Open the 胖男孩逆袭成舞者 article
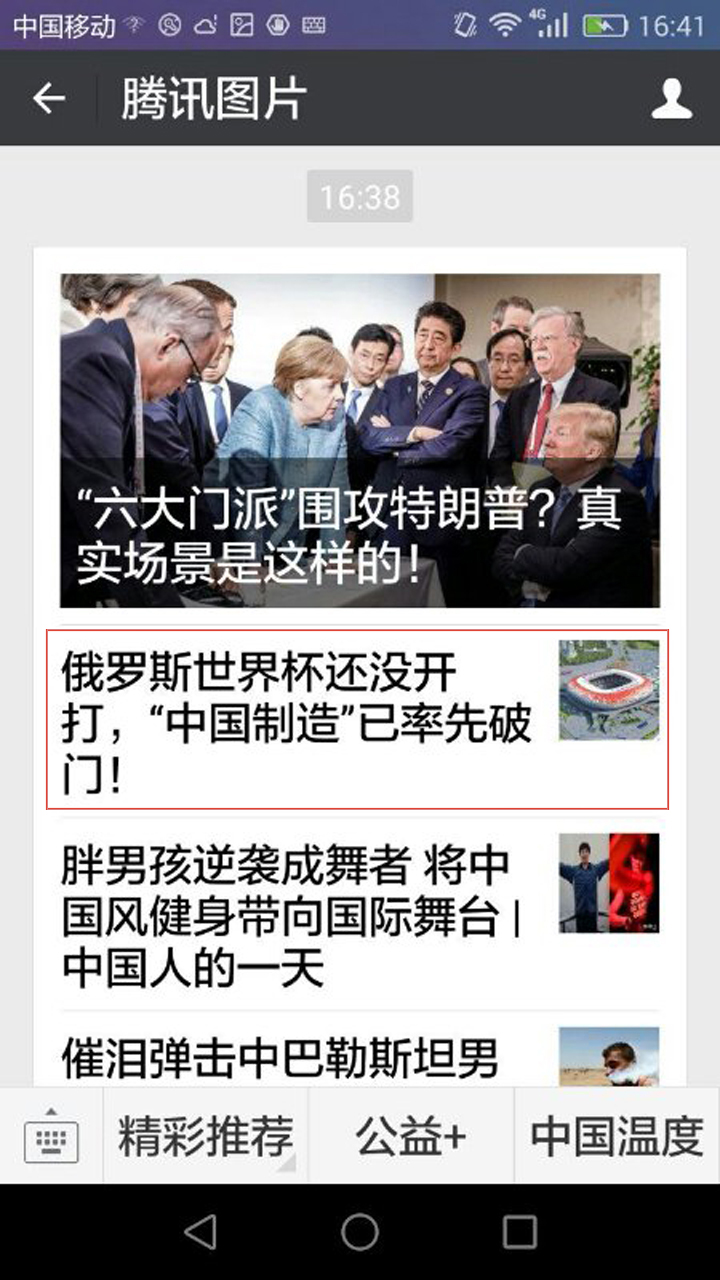The height and width of the screenshot is (1280, 720). coord(359,914)
